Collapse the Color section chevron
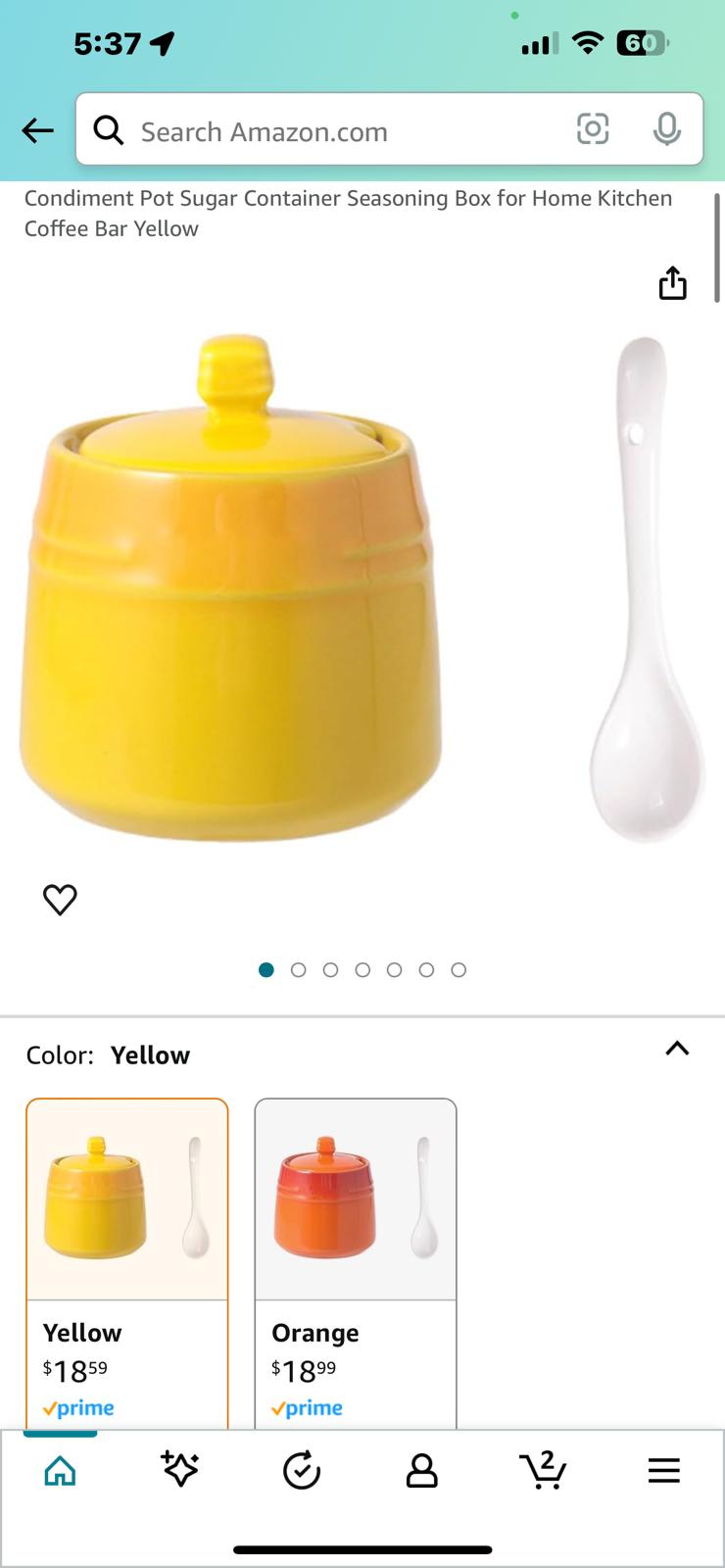The image size is (725, 1568). point(677,1049)
